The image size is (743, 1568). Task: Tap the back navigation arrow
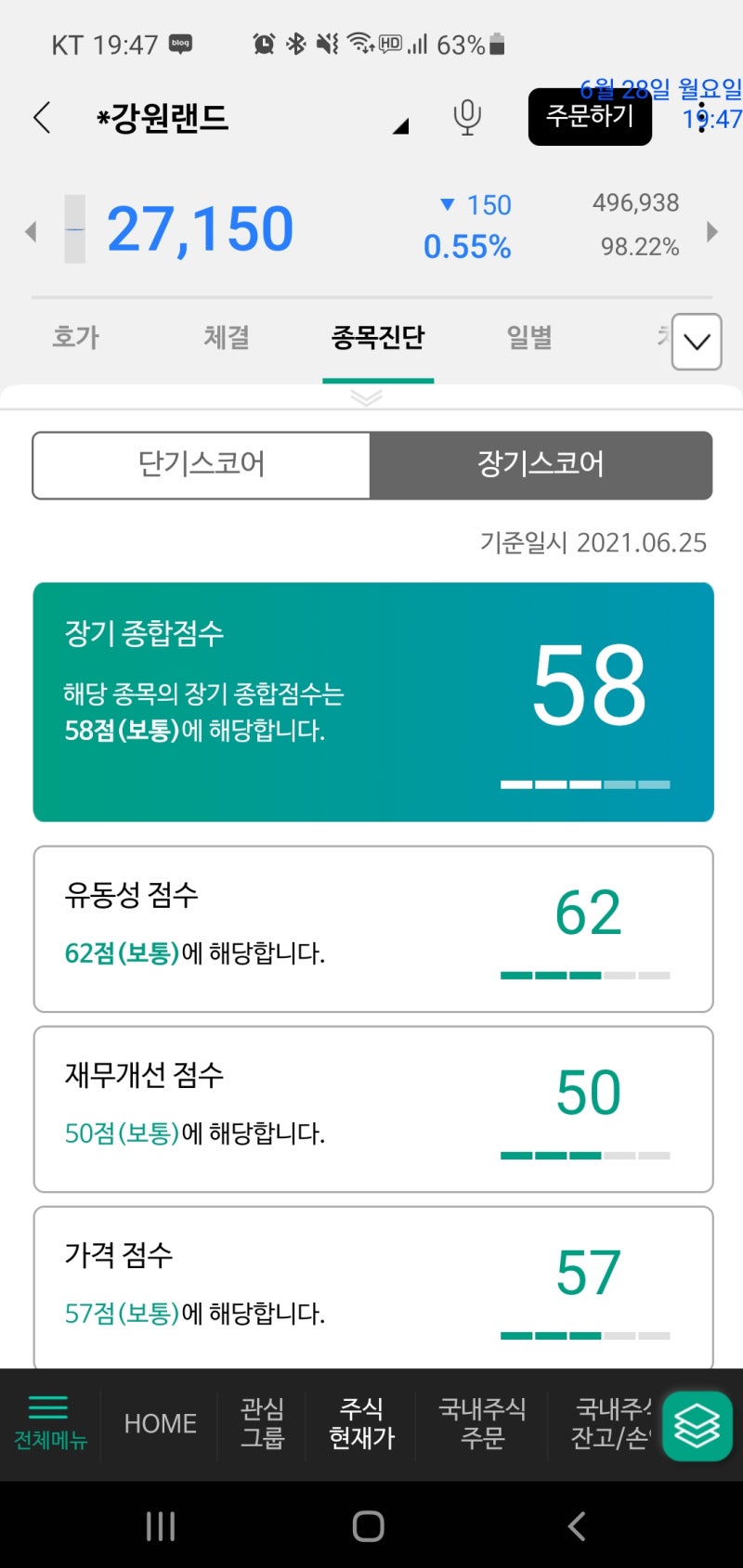[41, 119]
